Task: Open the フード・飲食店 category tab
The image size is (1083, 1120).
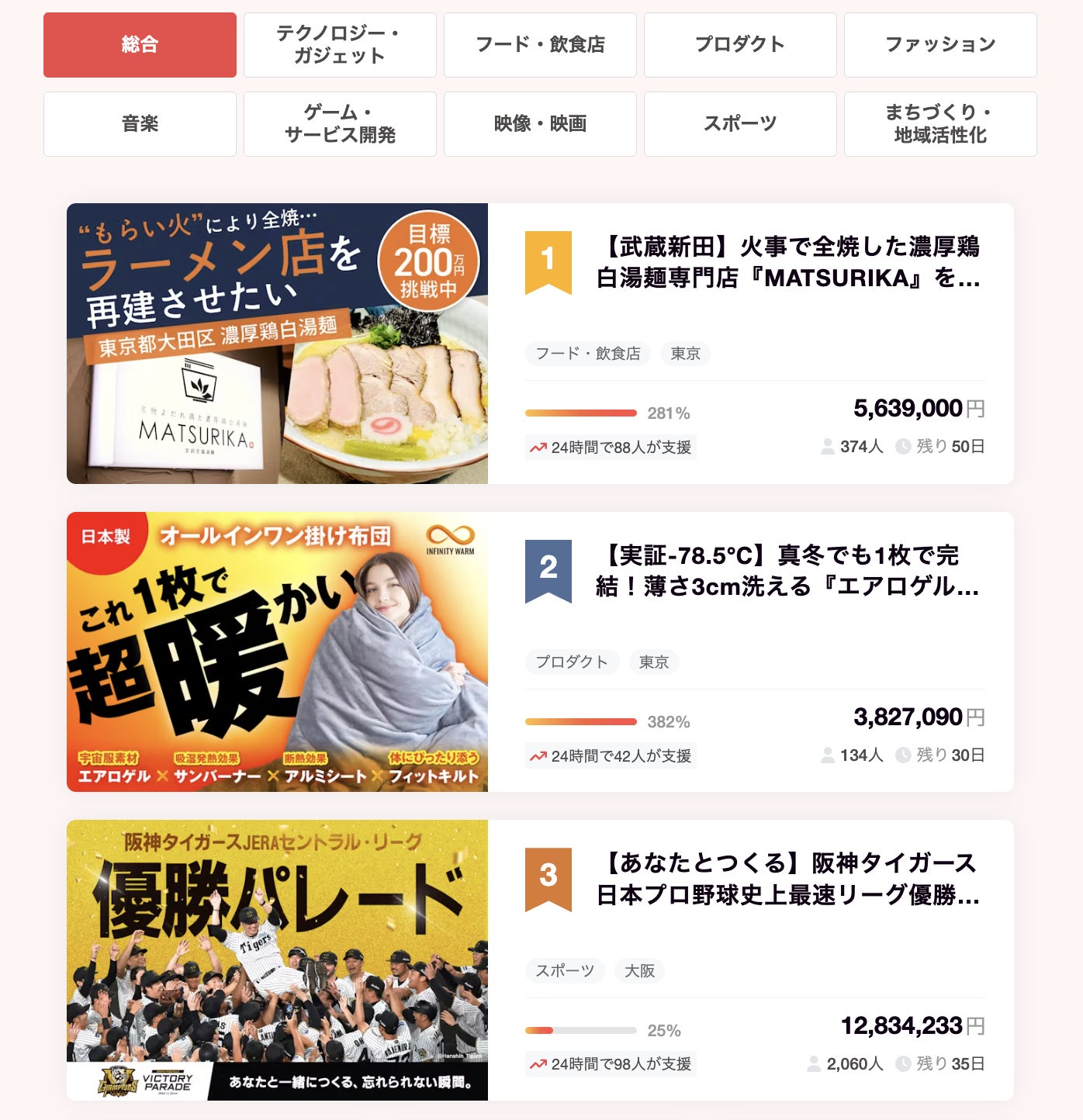Action: [540, 45]
